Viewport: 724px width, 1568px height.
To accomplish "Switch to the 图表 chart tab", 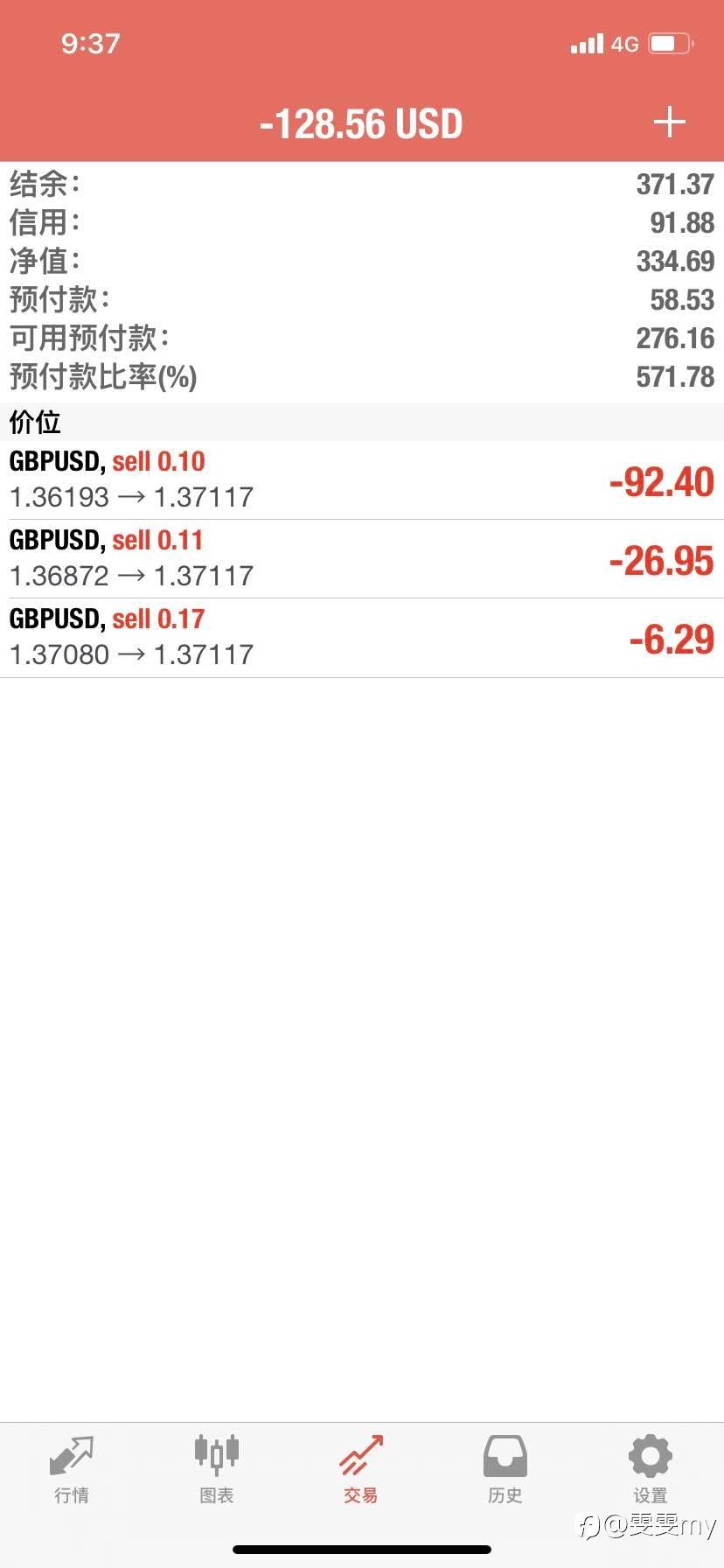I will pos(216,1470).
